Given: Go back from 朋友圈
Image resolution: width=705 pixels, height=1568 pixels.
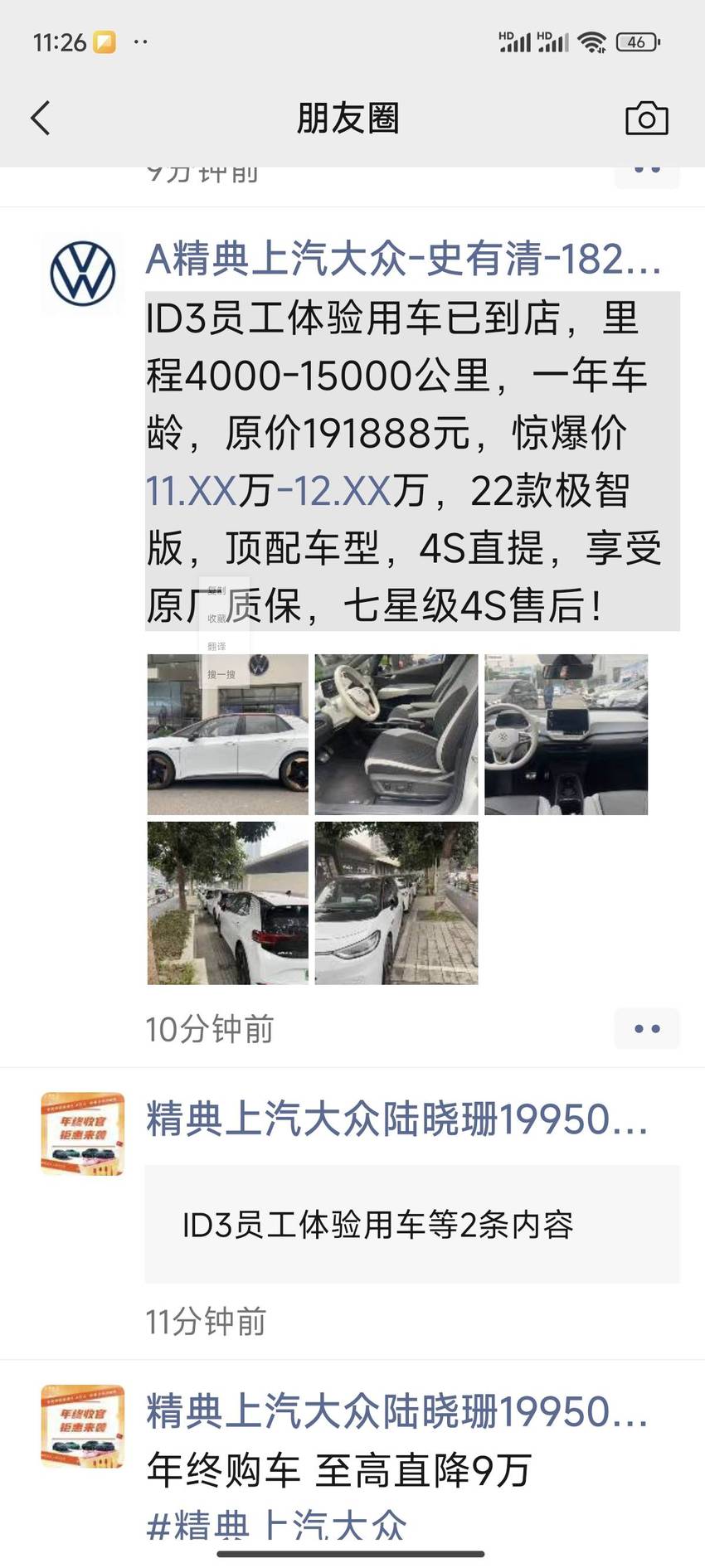Looking at the screenshot, I should [x=41, y=118].
